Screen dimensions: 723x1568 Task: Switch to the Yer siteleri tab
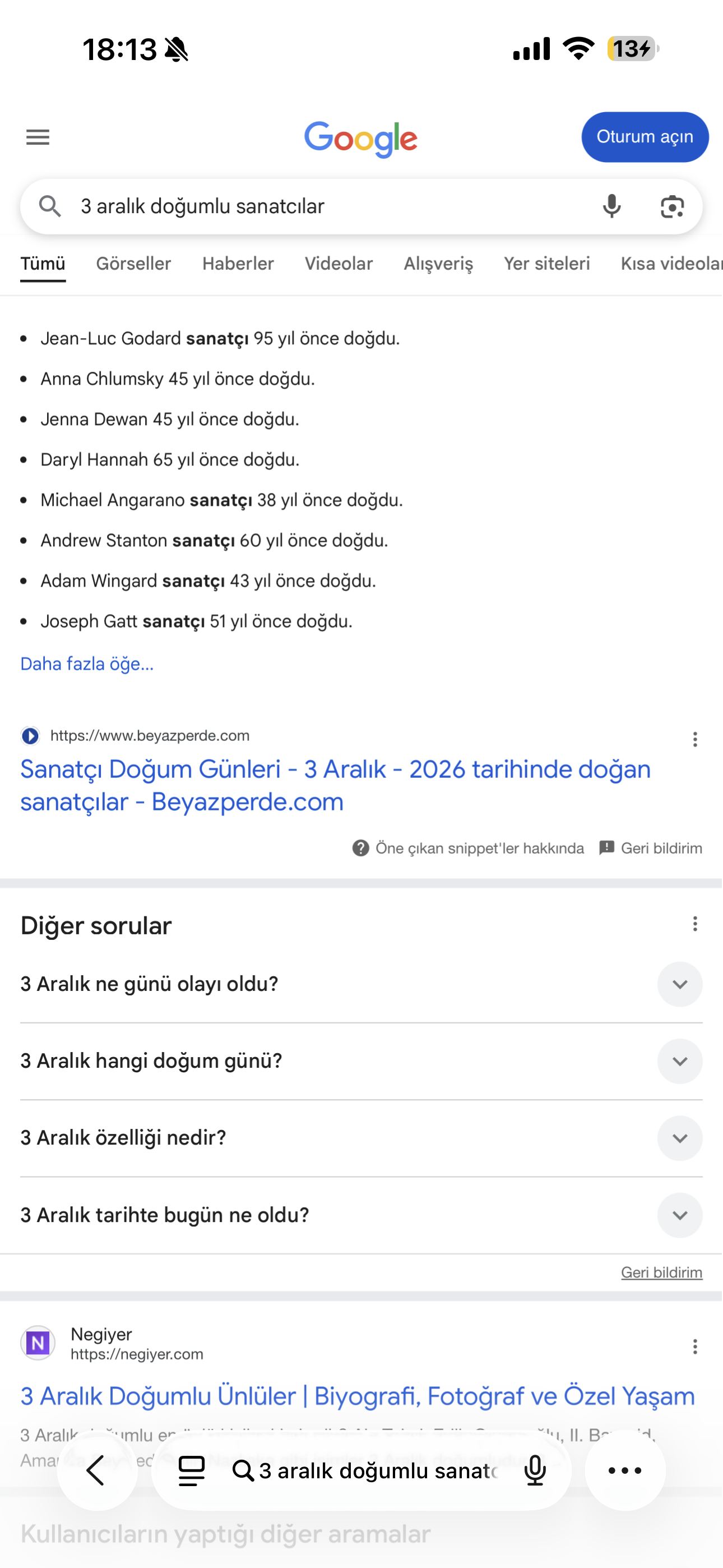point(546,264)
